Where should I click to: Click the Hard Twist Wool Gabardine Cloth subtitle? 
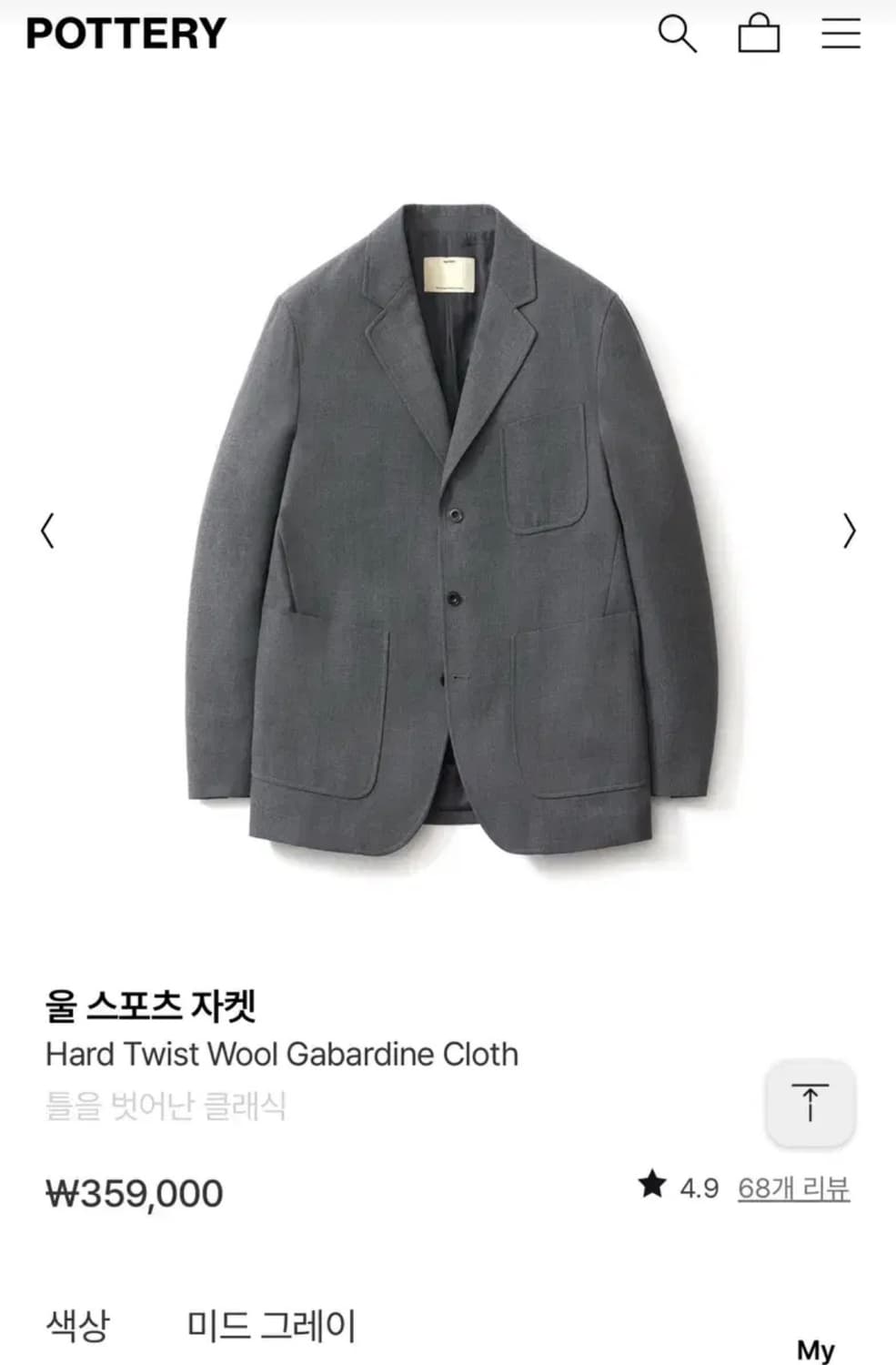tap(281, 1054)
